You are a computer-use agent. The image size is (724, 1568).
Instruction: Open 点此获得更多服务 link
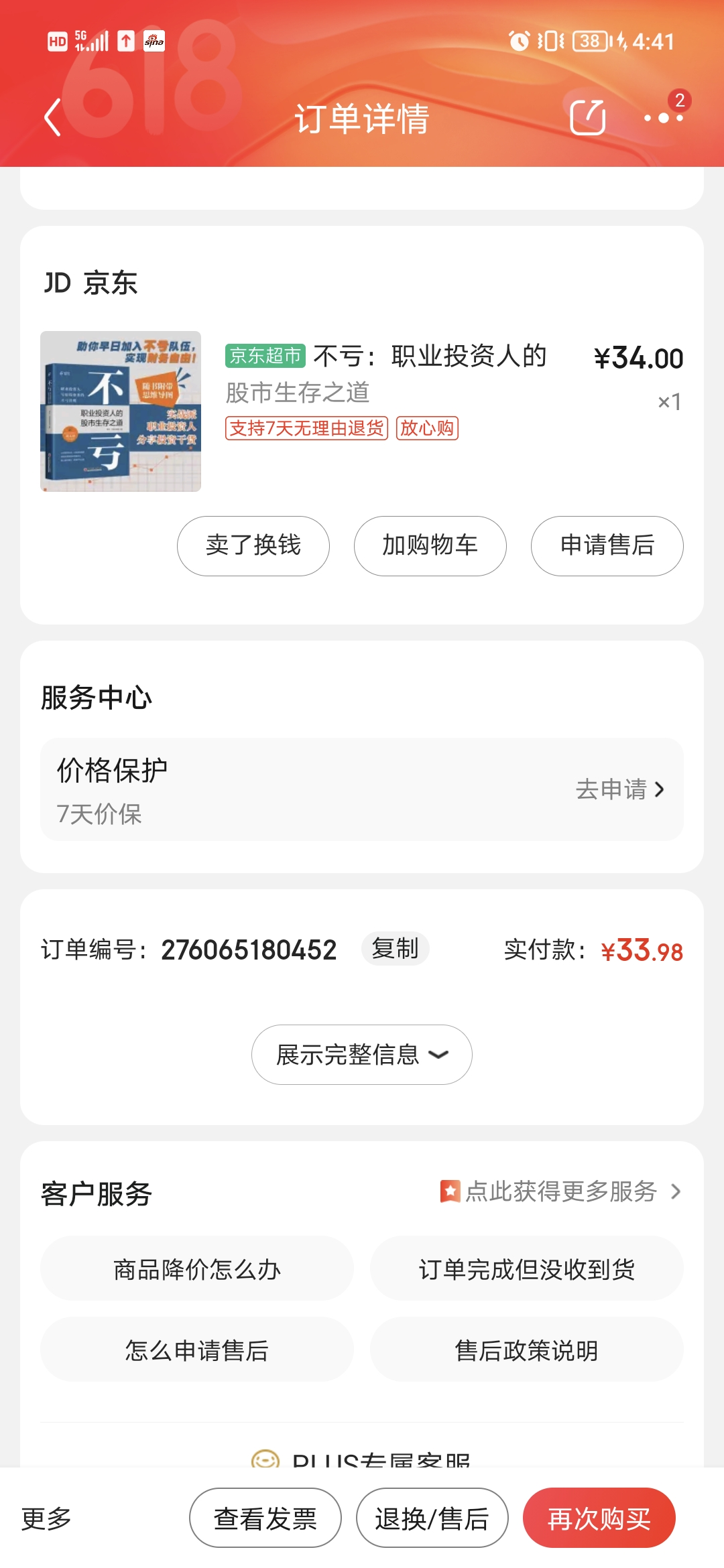coord(560,1191)
